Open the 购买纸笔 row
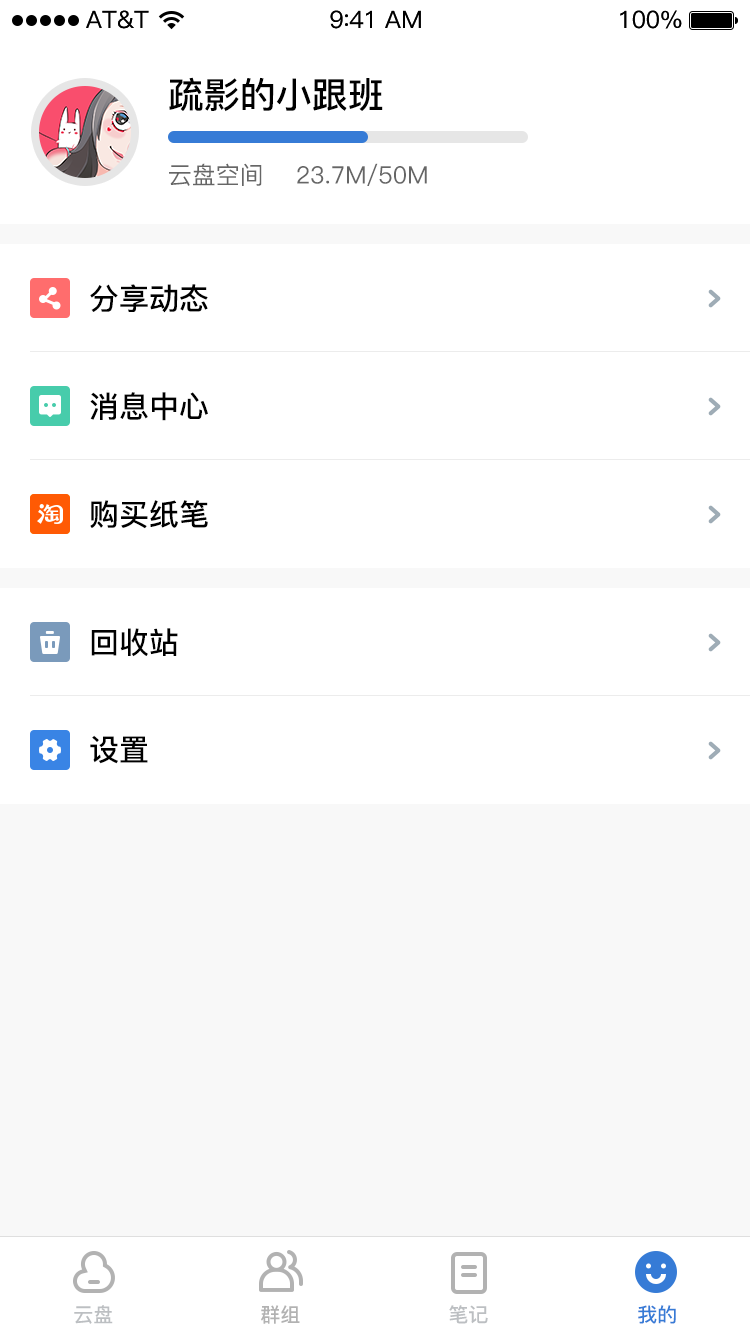The width and height of the screenshot is (750, 1334). click(375, 514)
